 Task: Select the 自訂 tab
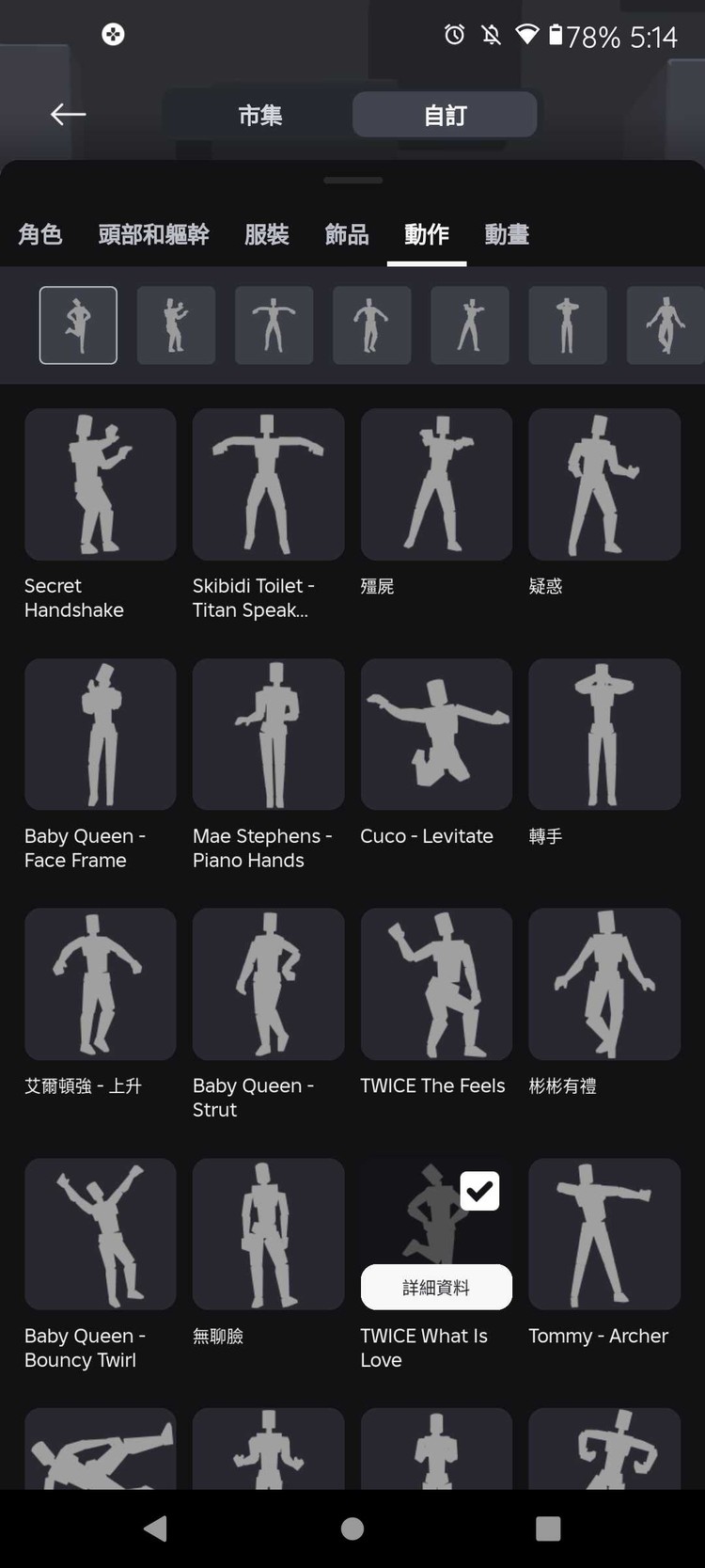pos(445,115)
